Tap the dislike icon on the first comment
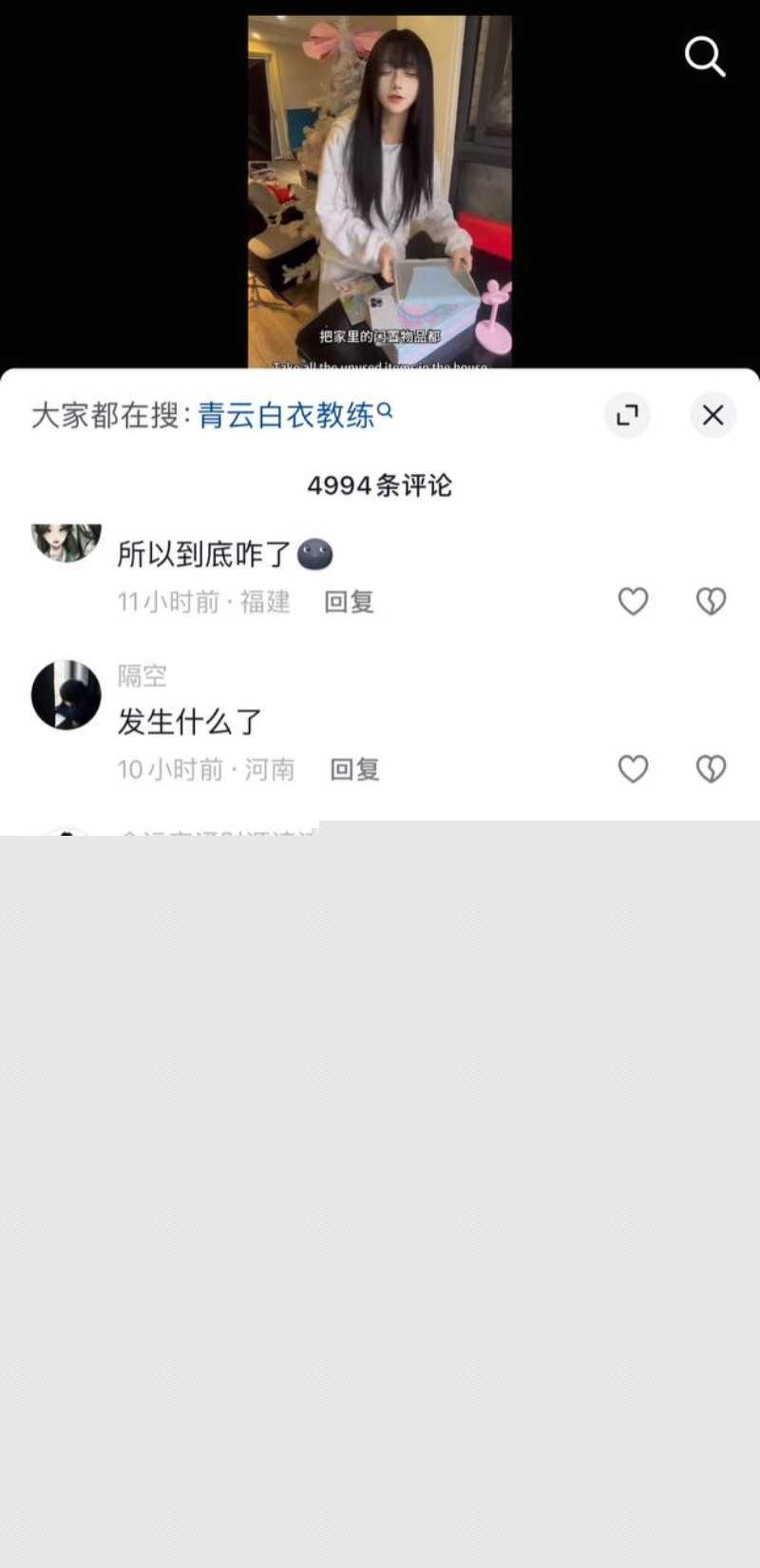Viewport: 760px width, 1568px height. pos(711,601)
